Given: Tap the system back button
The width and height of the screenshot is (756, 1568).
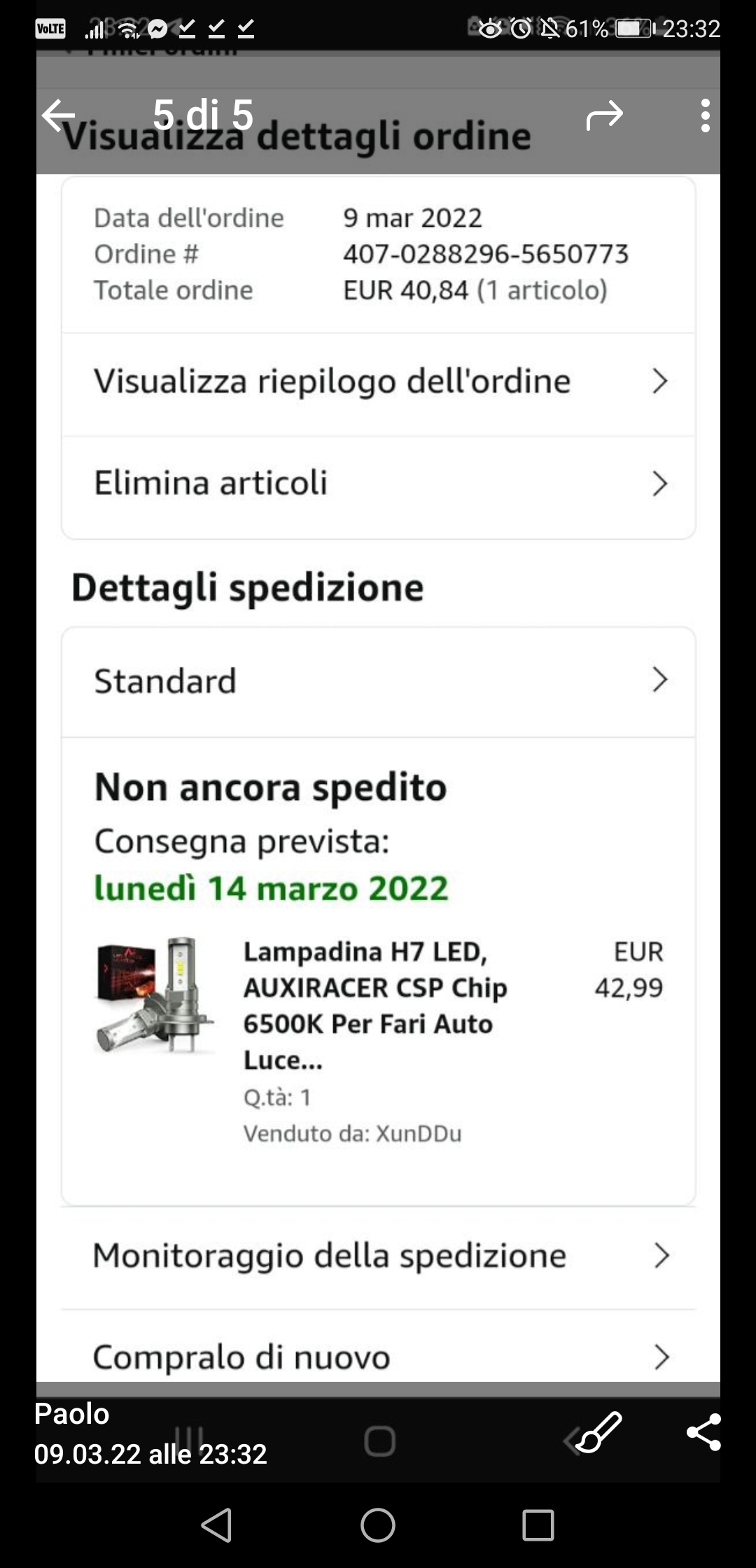Looking at the screenshot, I should [x=217, y=1525].
